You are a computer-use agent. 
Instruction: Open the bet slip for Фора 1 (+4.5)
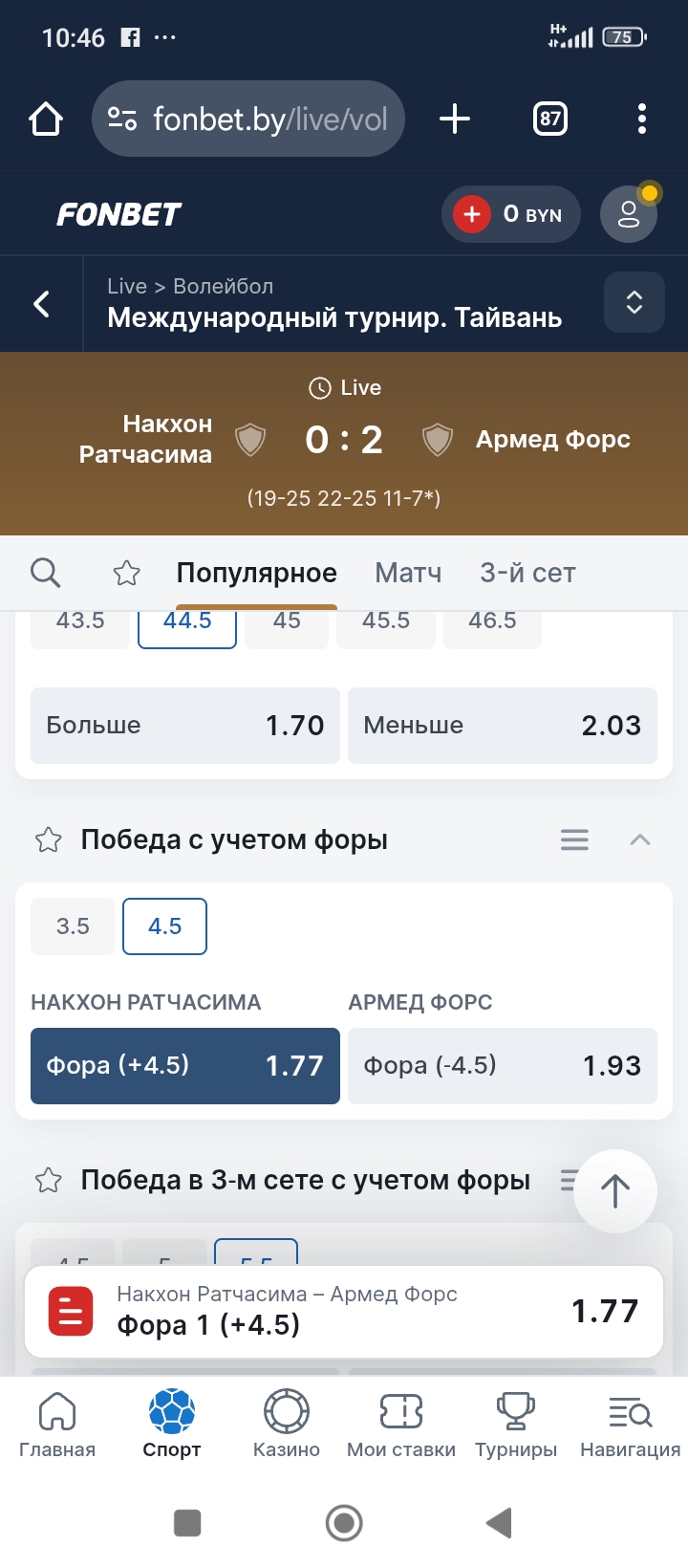344,1311
